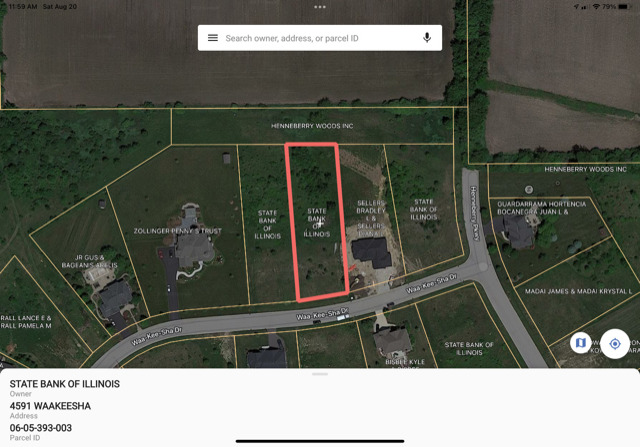Screen dimensions: 640x447
Task: Center map on my current location
Action: [615, 343]
